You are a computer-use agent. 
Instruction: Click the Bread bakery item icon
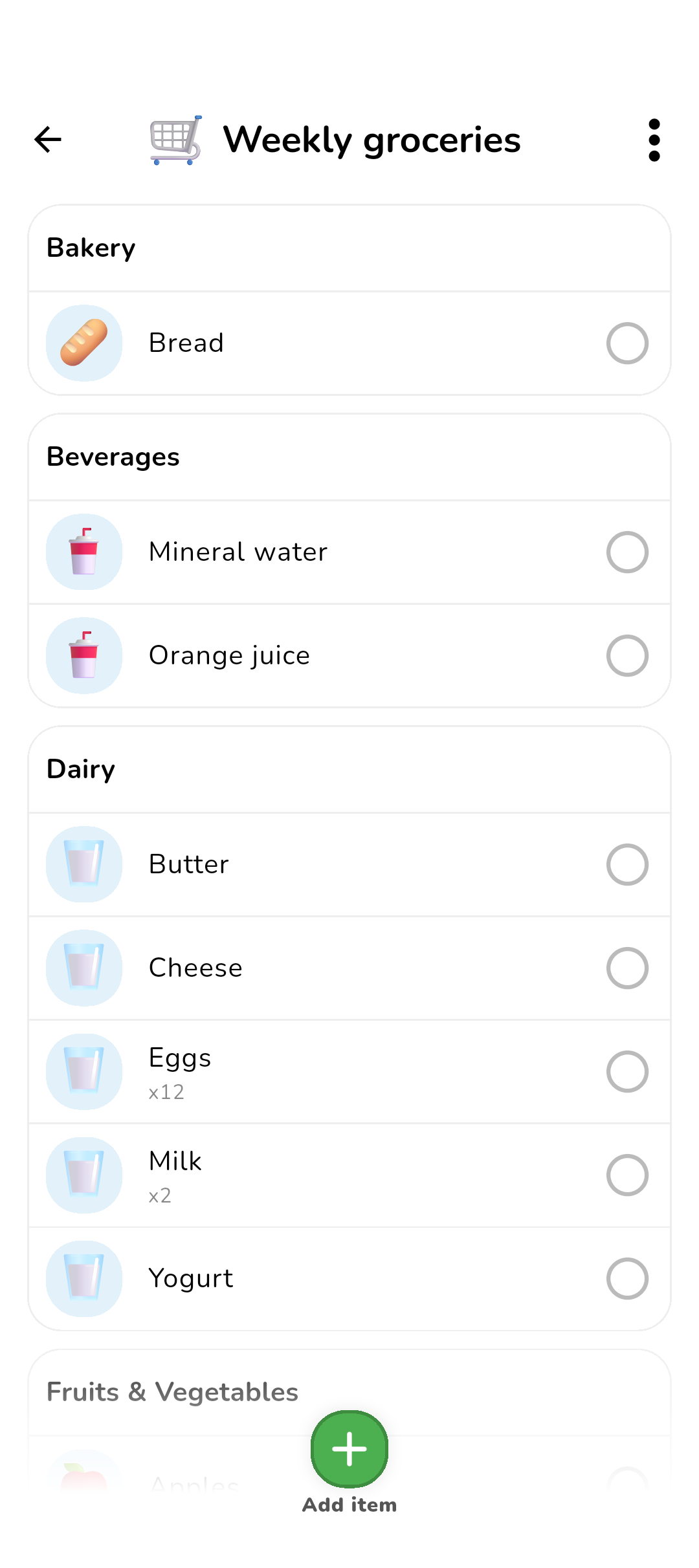click(83, 343)
